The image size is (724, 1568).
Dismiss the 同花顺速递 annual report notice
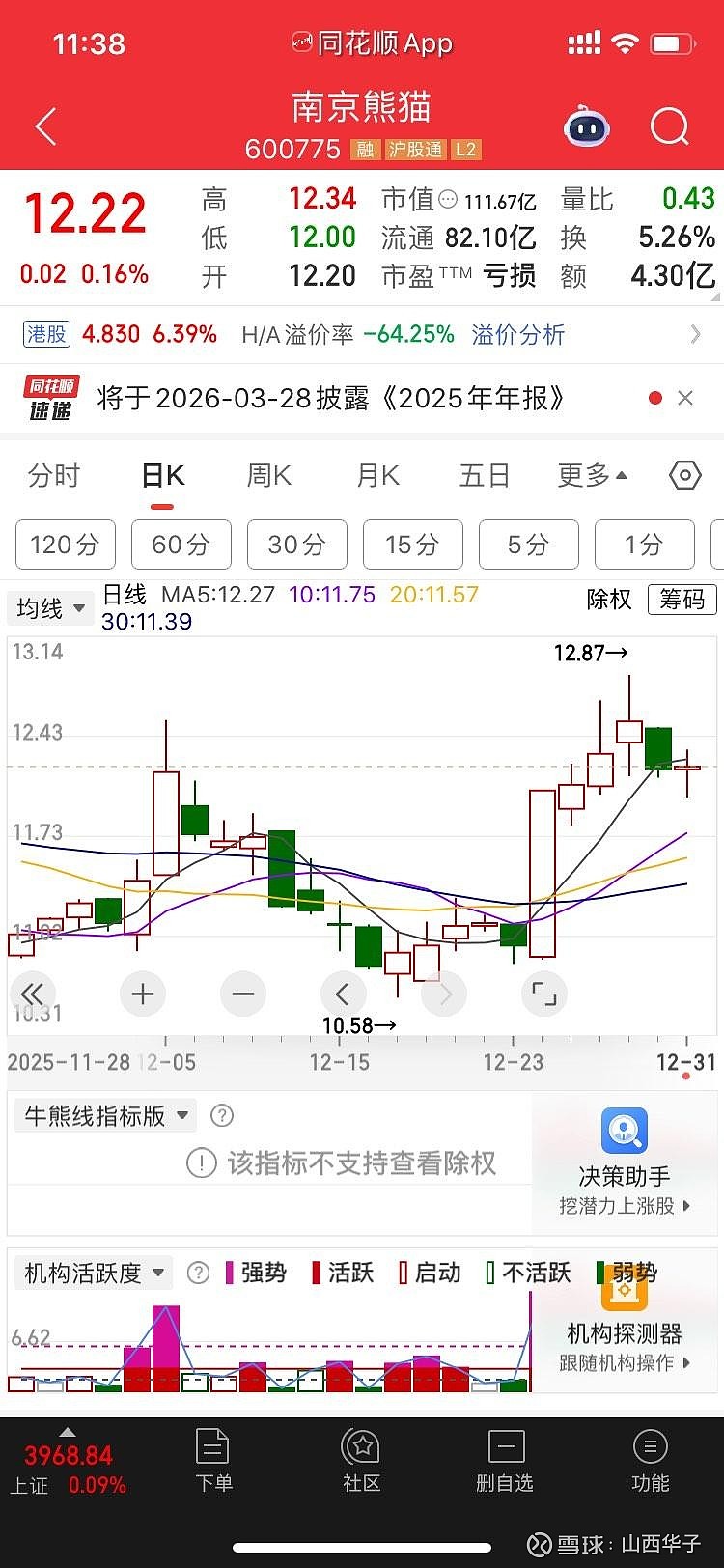[x=685, y=398]
